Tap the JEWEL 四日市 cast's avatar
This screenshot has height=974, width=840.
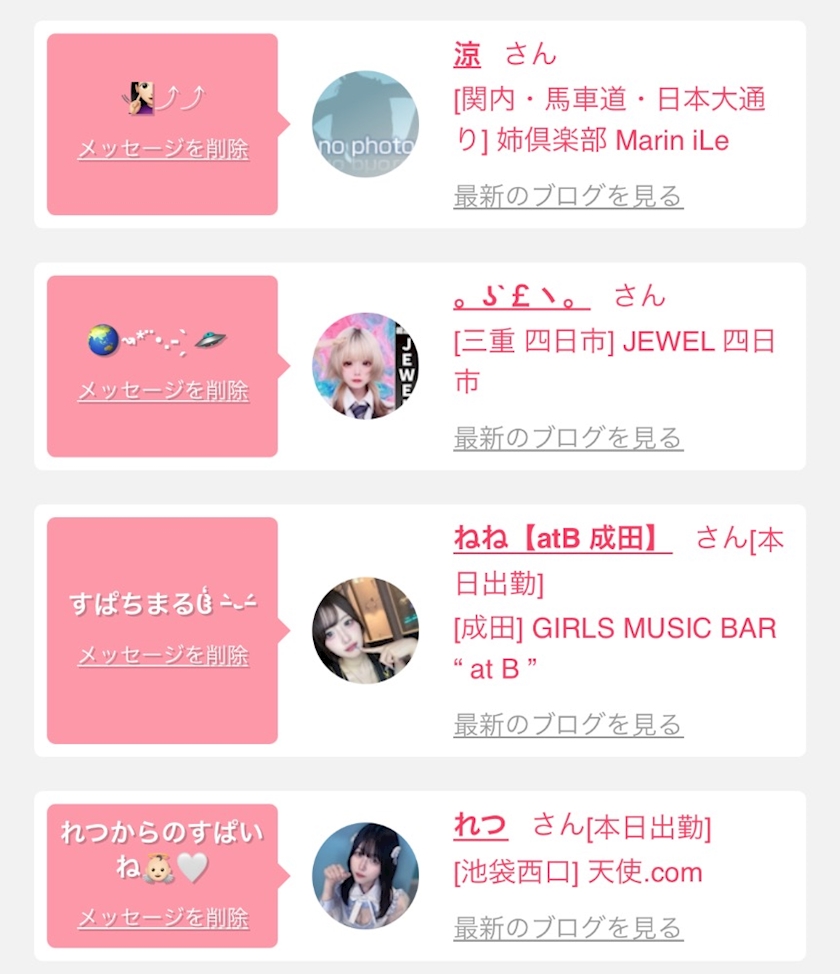coord(365,365)
